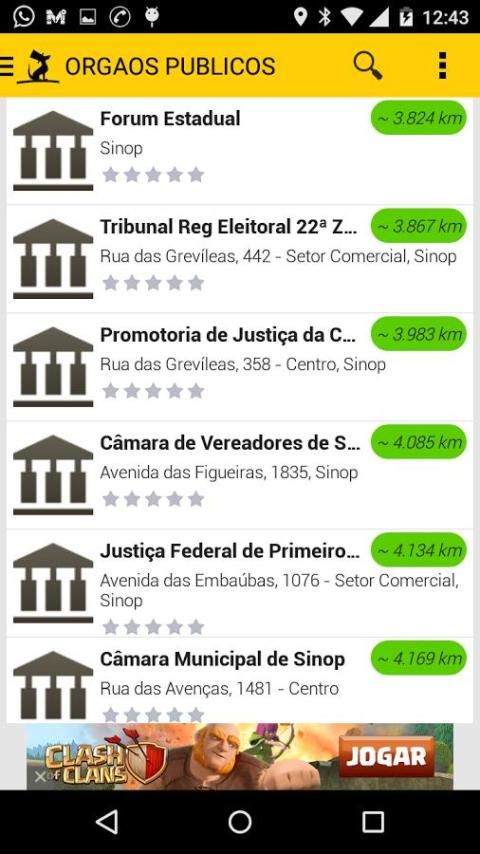View Promotoria de Justiça details
Image resolution: width=480 pixels, height=854 pixels.
point(240,367)
